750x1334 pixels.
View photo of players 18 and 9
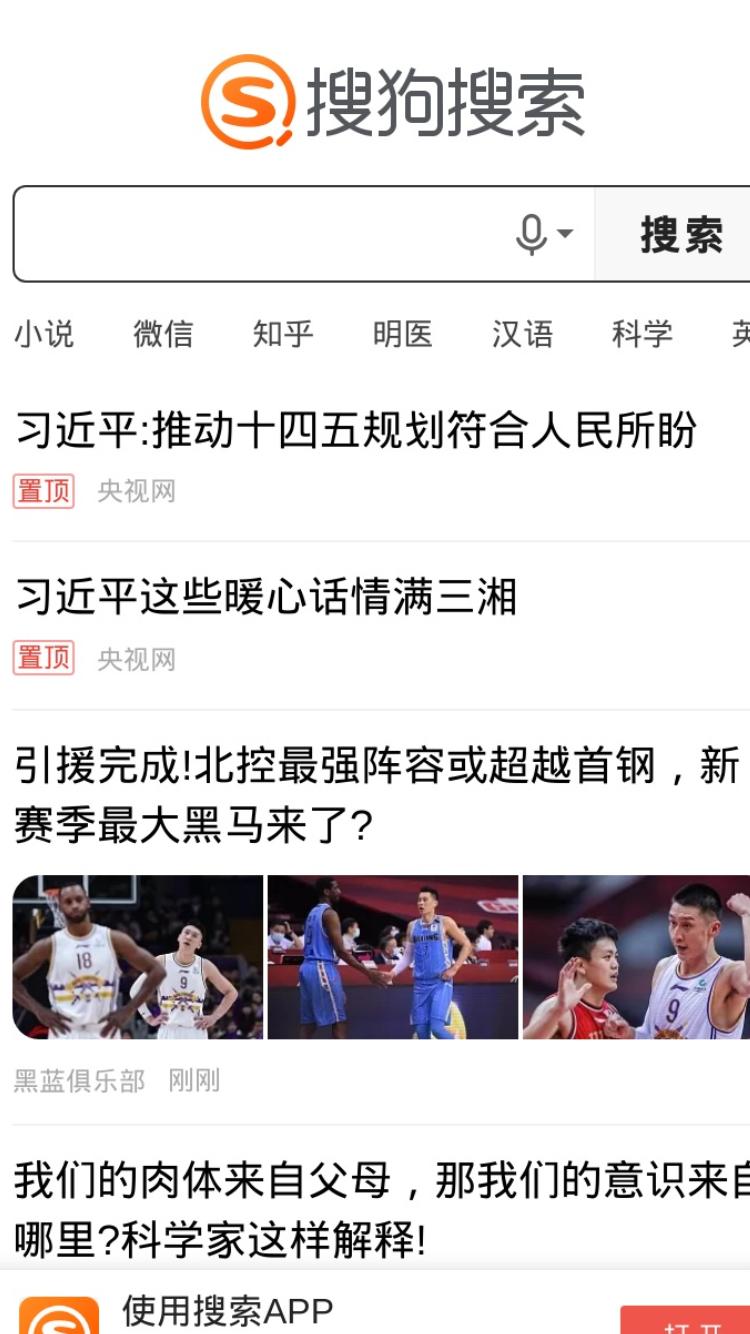tap(138, 957)
